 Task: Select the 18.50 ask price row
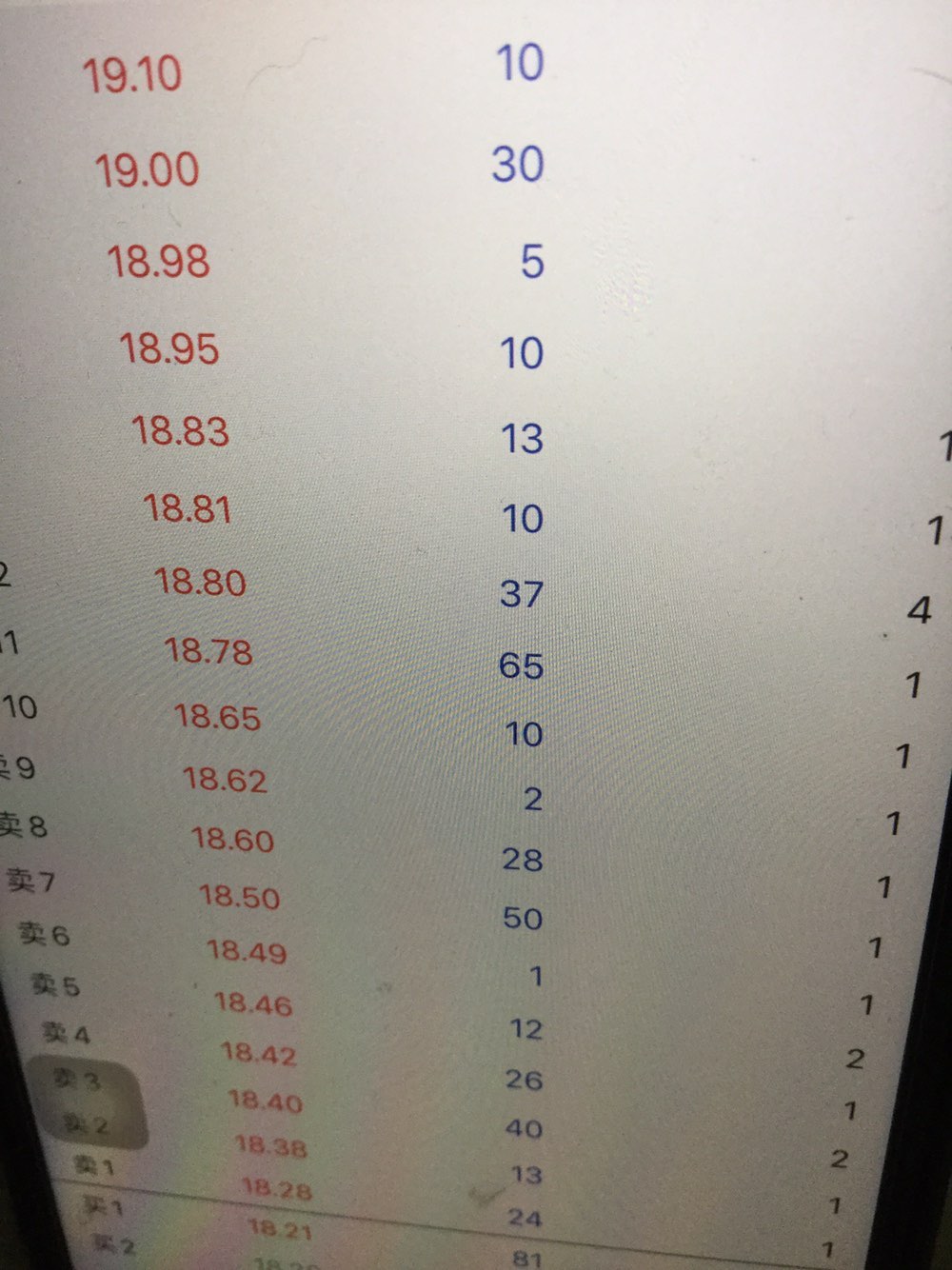[x=239, y=897]
